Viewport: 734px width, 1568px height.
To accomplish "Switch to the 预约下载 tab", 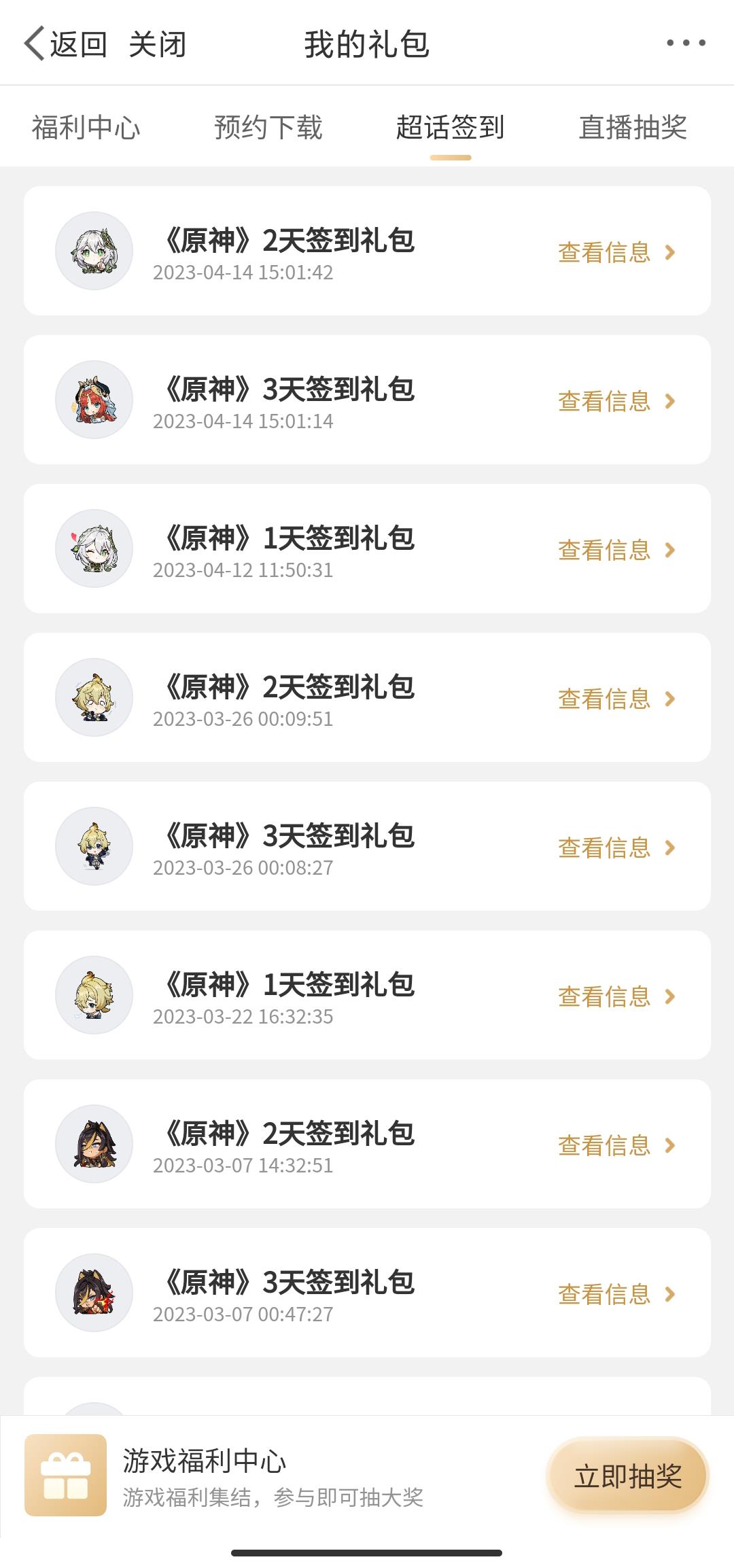I will (x=268, y=128).
